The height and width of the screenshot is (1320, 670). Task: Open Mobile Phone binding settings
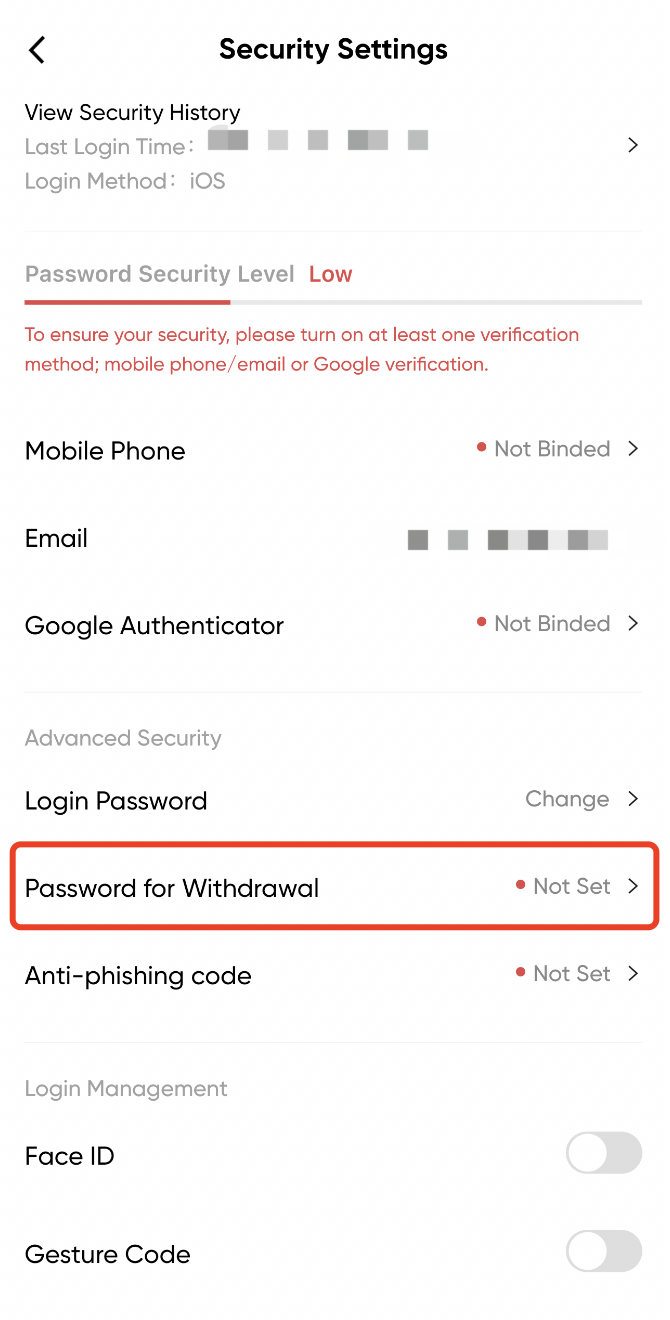(x=334, y=450)
